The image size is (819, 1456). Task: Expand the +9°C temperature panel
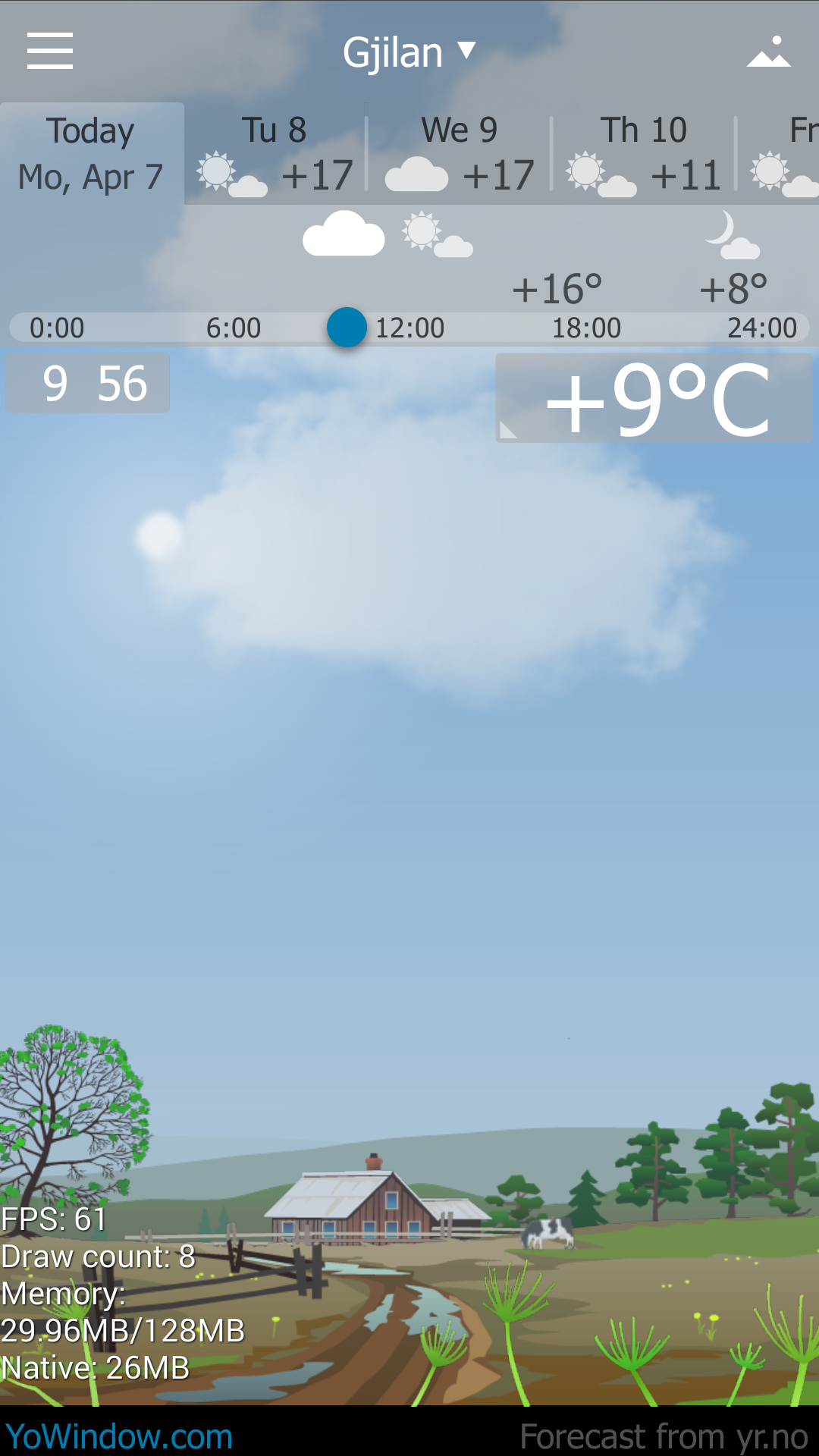coord(654,399)
